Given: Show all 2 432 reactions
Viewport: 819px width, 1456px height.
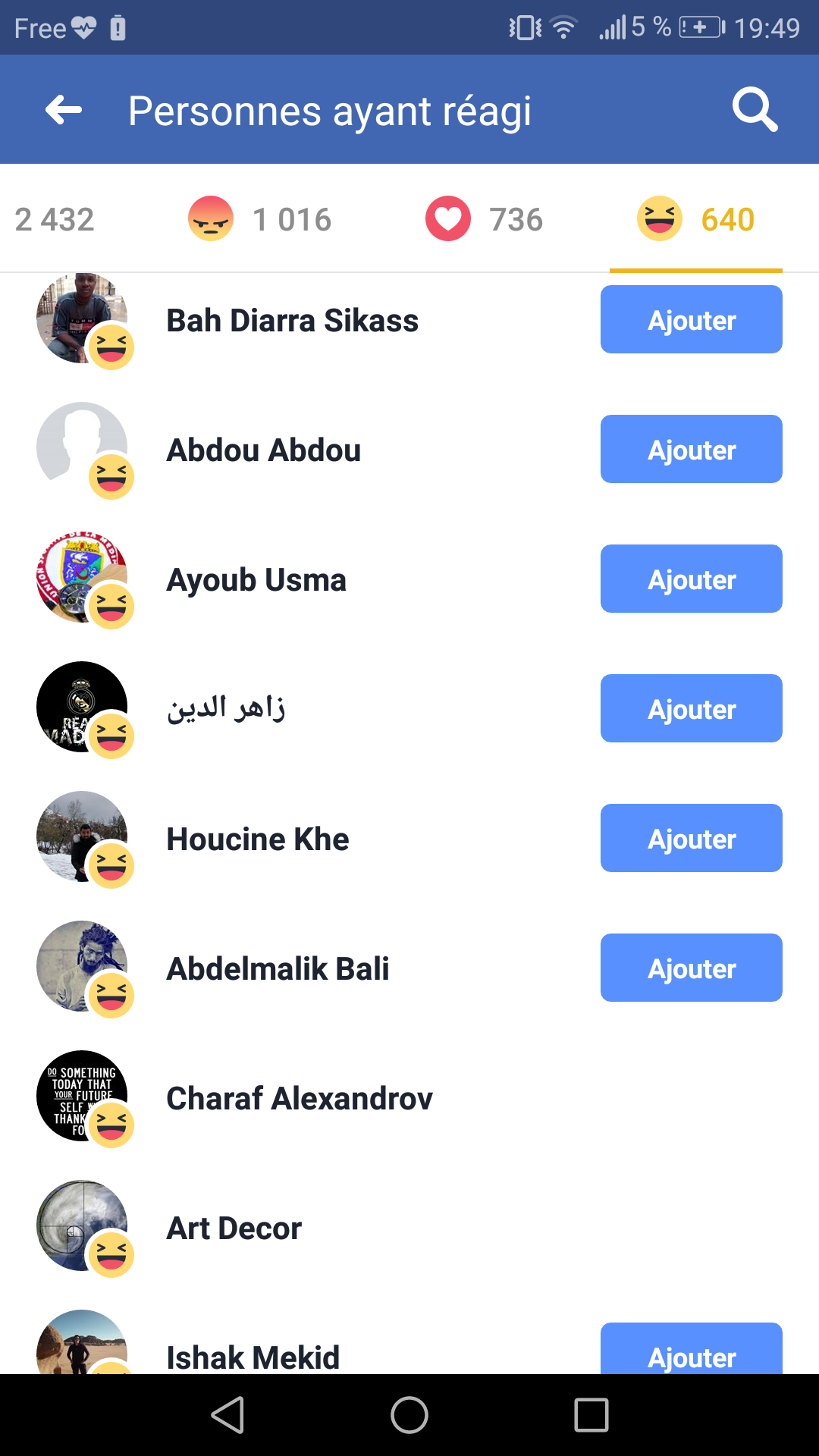Looking at the screenshot, I should point(55,220).
